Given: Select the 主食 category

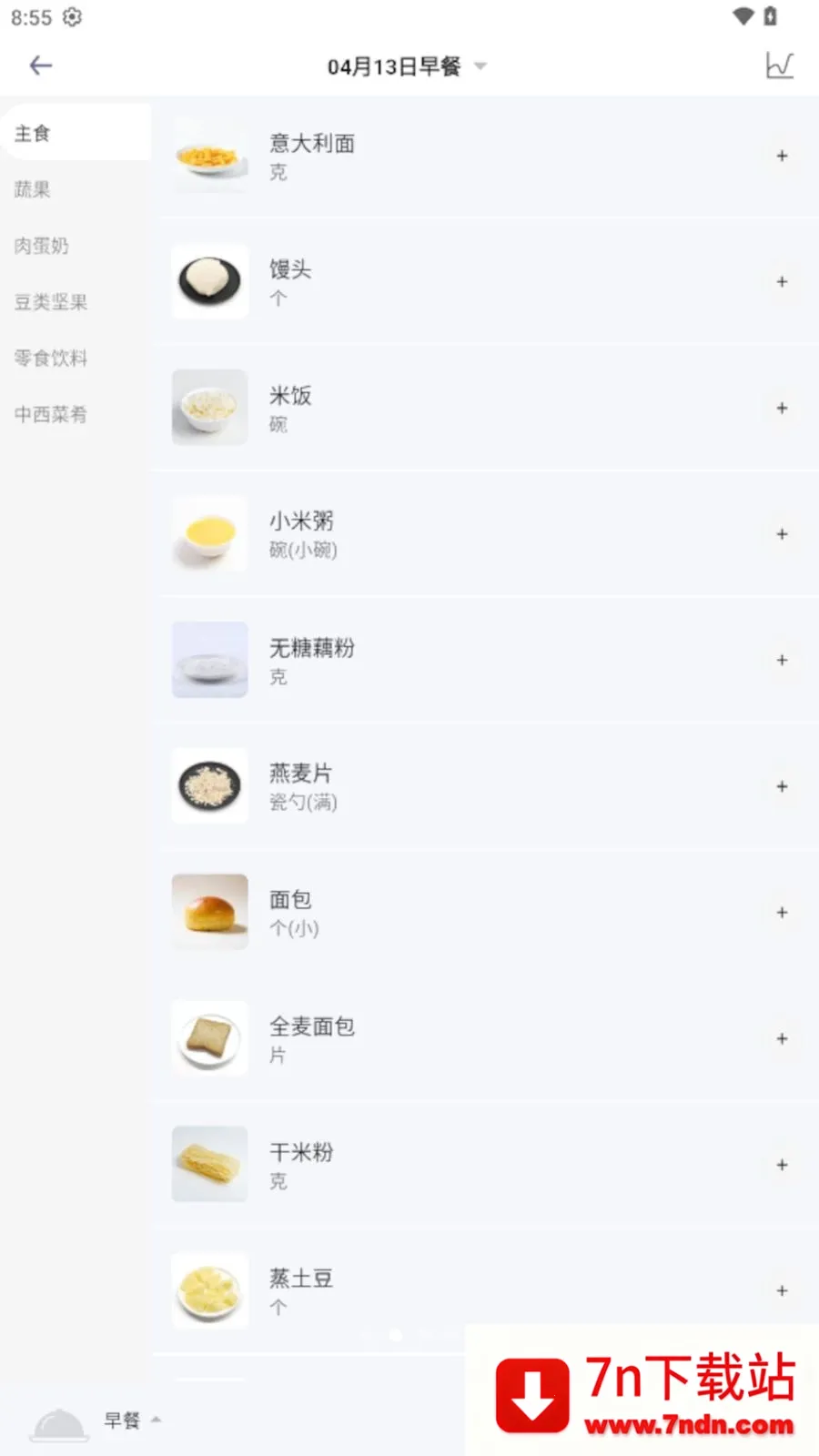Looking at the screenshot, I should (33, 134).
